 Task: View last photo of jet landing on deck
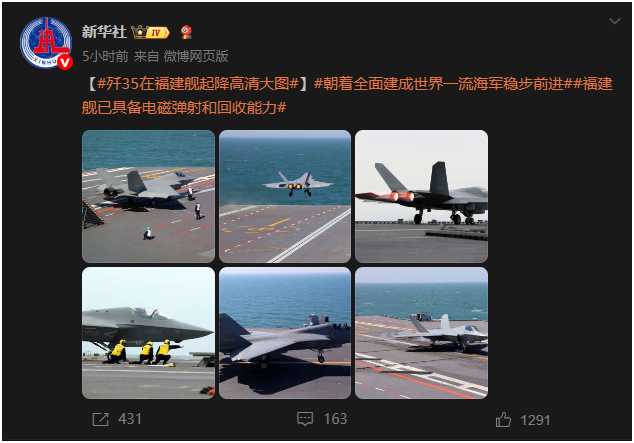tap(421, 333)
